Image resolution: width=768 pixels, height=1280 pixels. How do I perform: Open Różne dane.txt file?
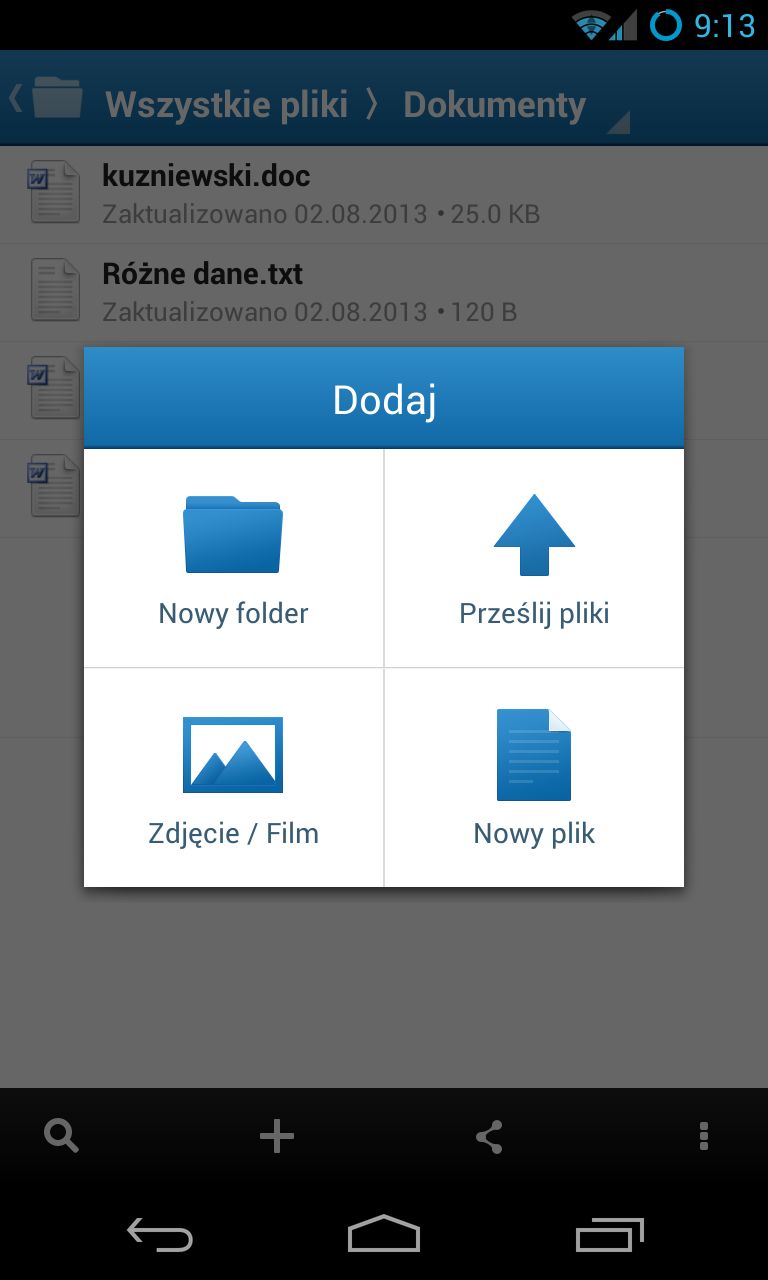tap(384, 292)
